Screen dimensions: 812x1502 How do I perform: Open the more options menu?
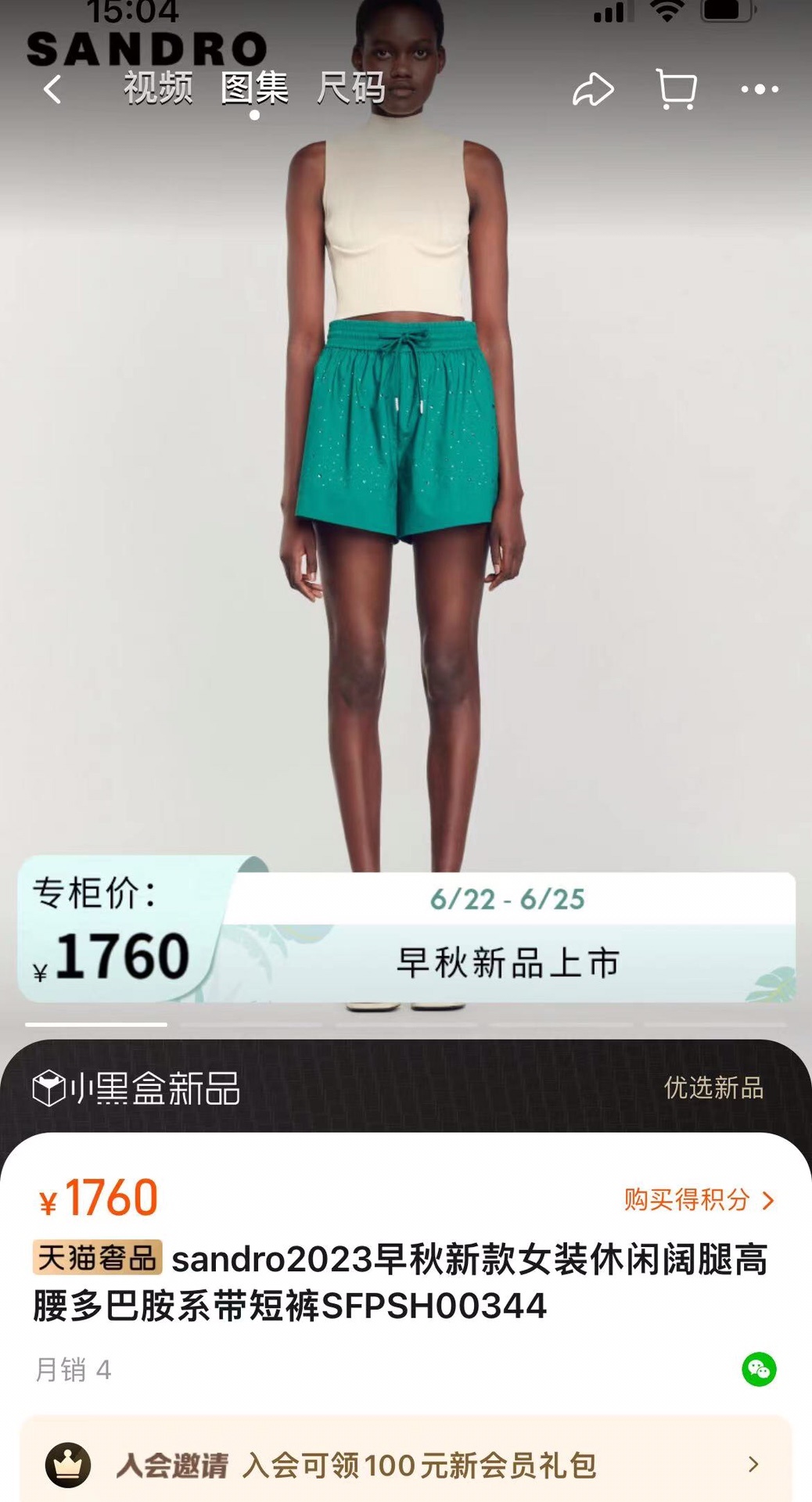[x=760, y=89]
